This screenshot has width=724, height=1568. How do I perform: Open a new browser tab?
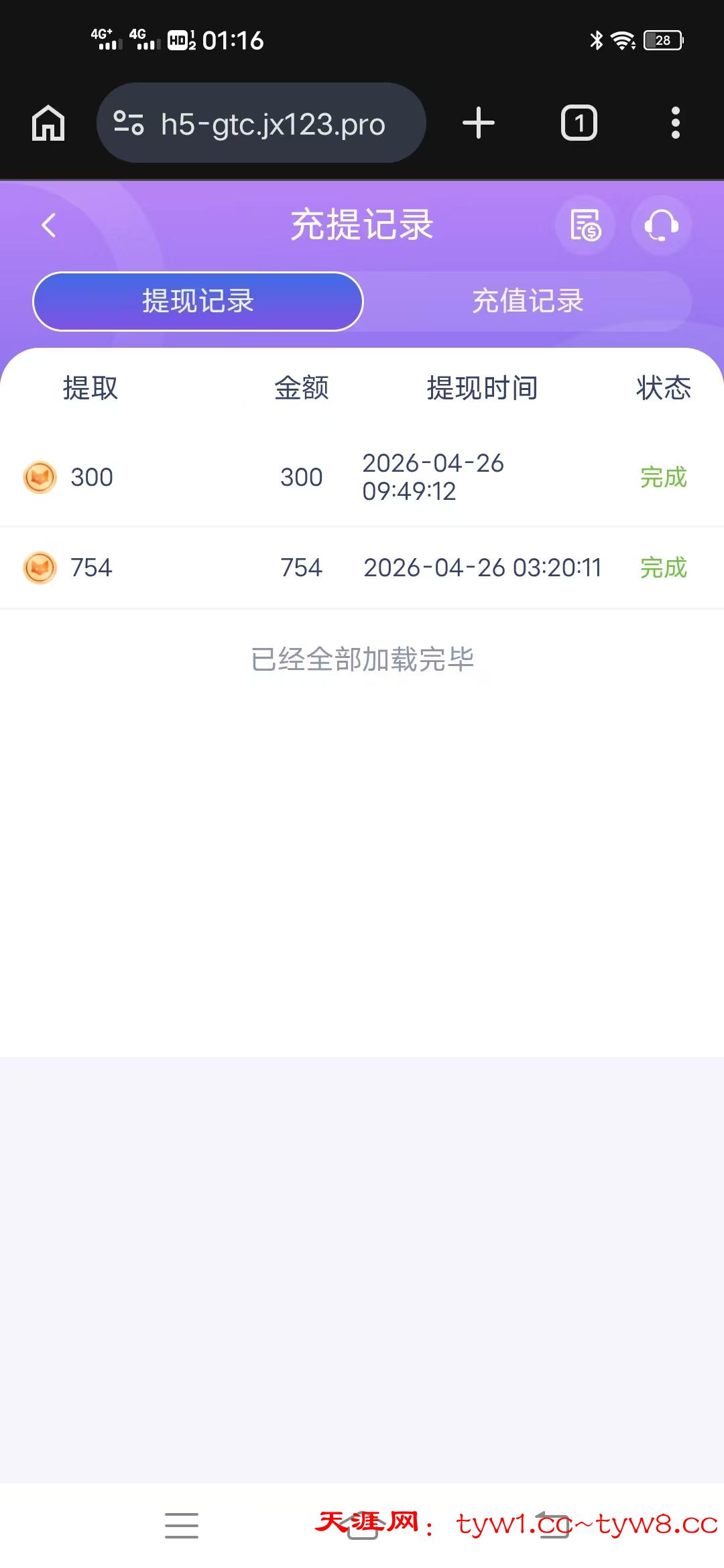[x=479, y=123]
